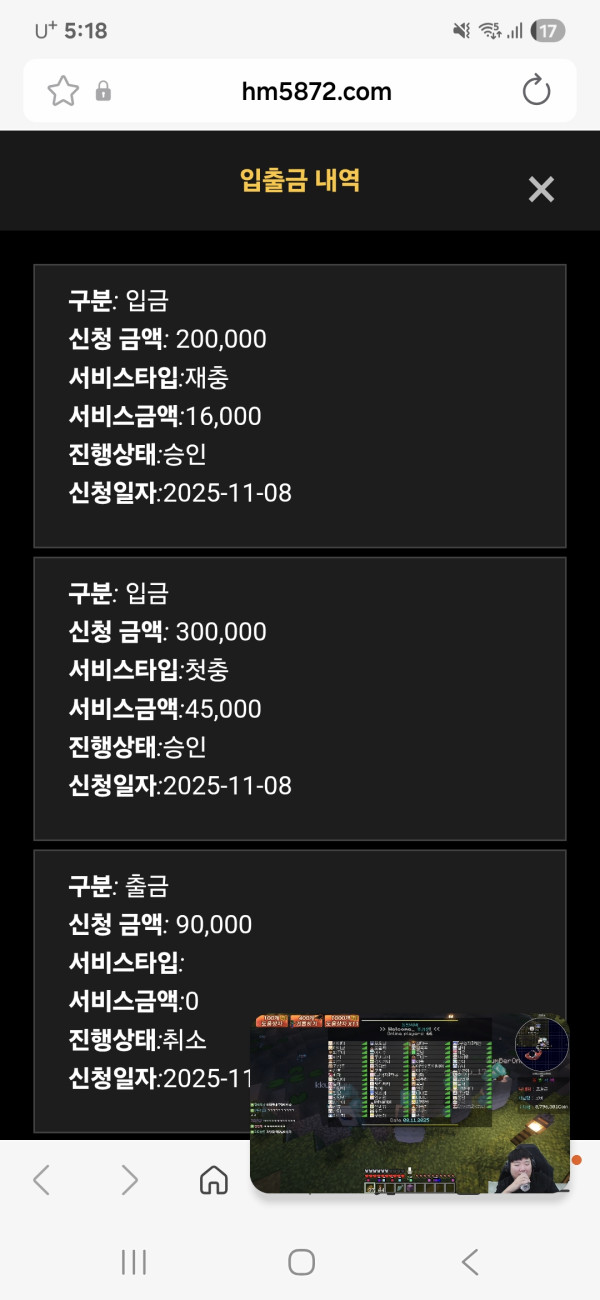Bookmark this page with the star icon

click(x=63, y=92)
